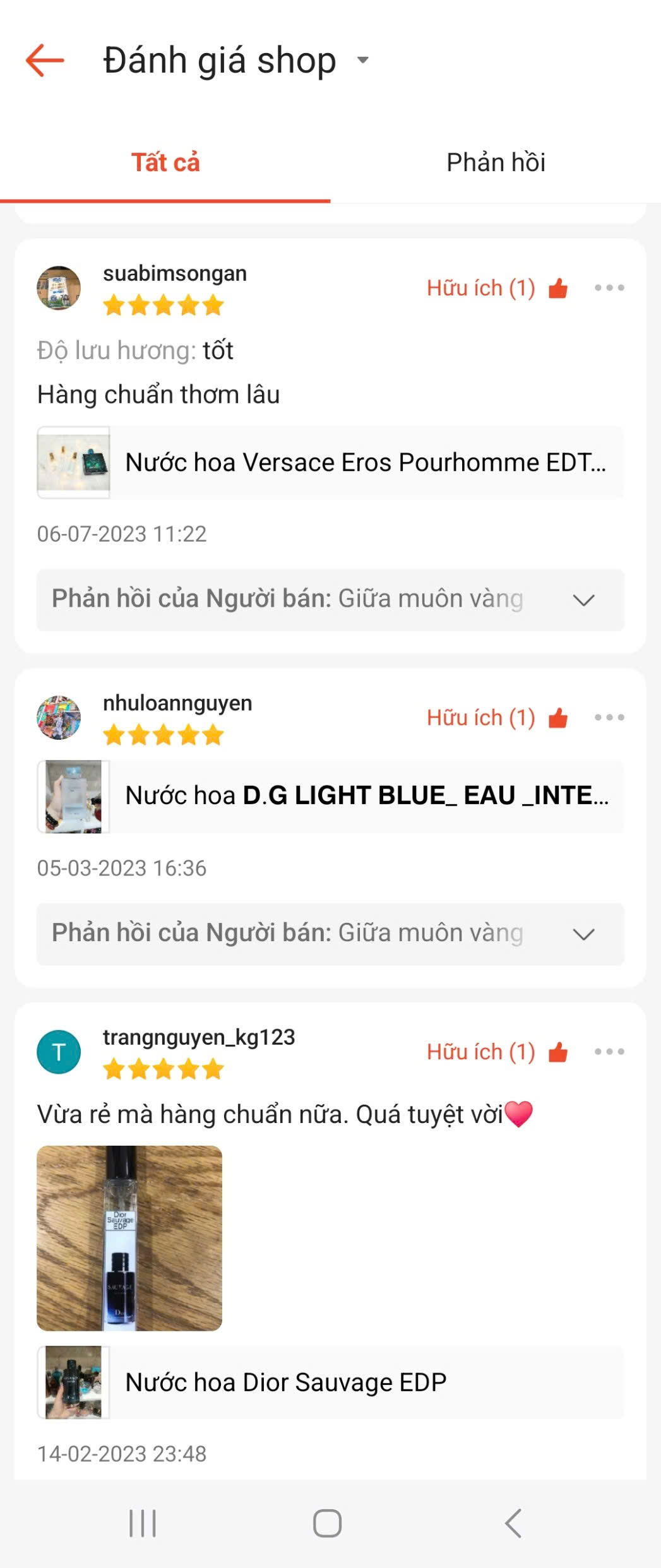Tap the first star of trangnguyen_kg123's rating
661x1568 pixels.
(x=114, y=1069)
